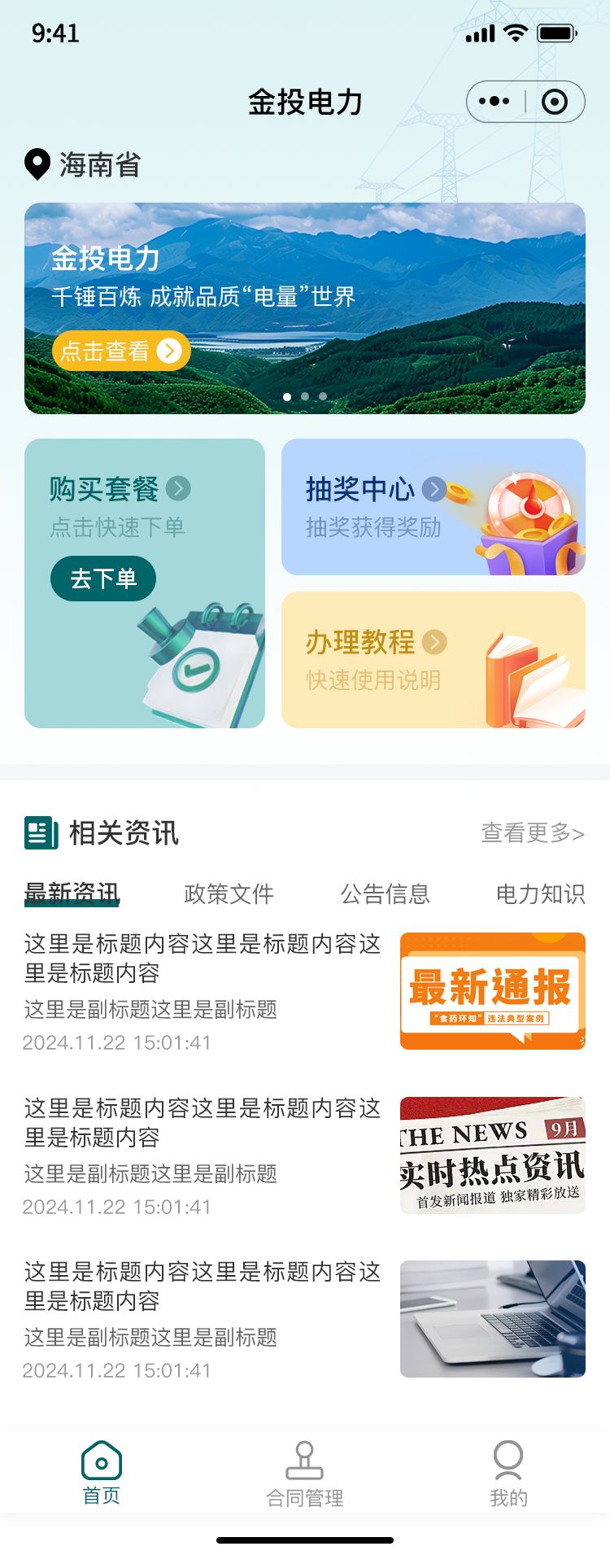This screenshot has width=610, height=1568.
Task: Open the 抽奖中心 card
Action: 433,507
